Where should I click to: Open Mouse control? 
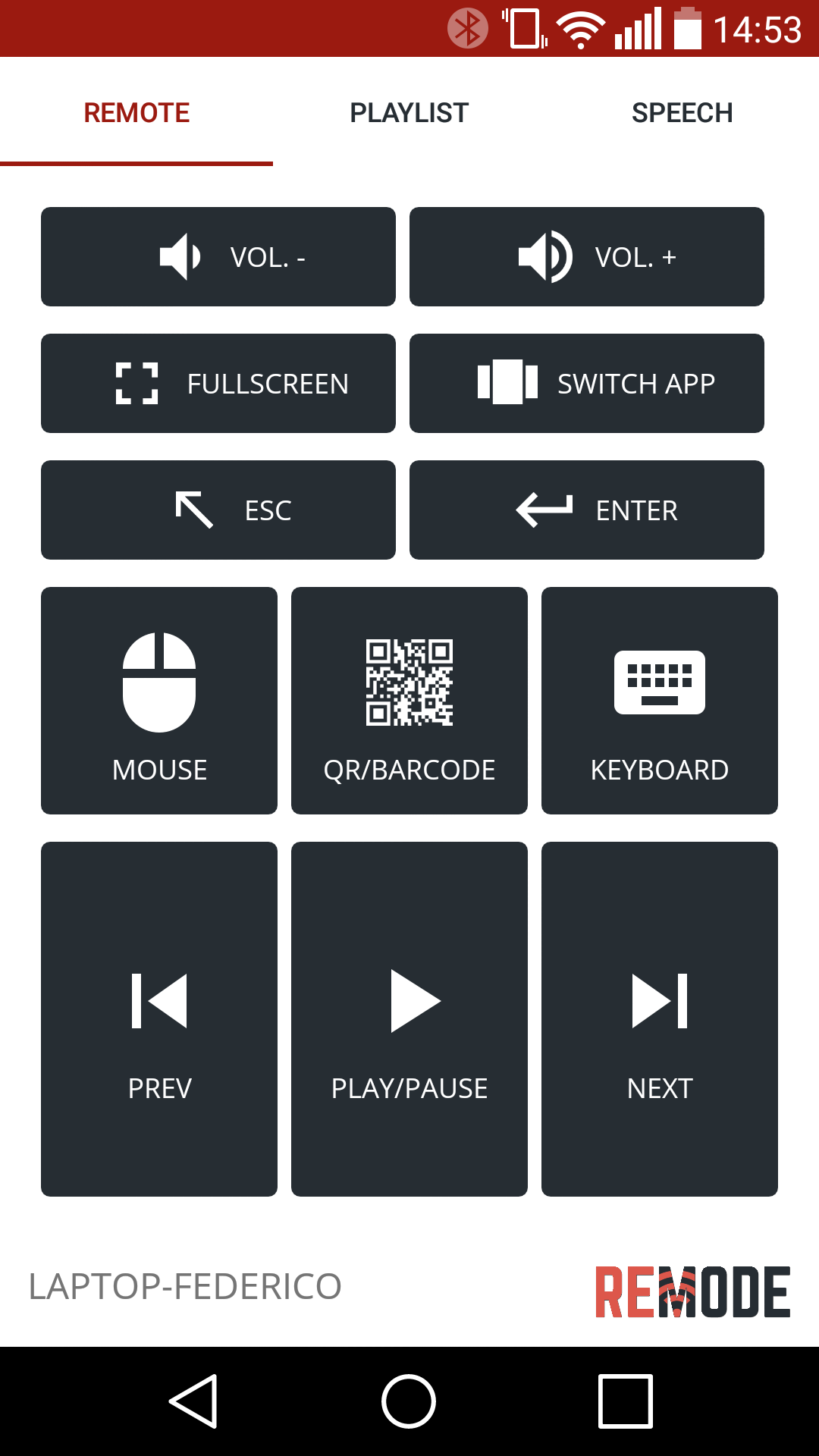(159, 701)
